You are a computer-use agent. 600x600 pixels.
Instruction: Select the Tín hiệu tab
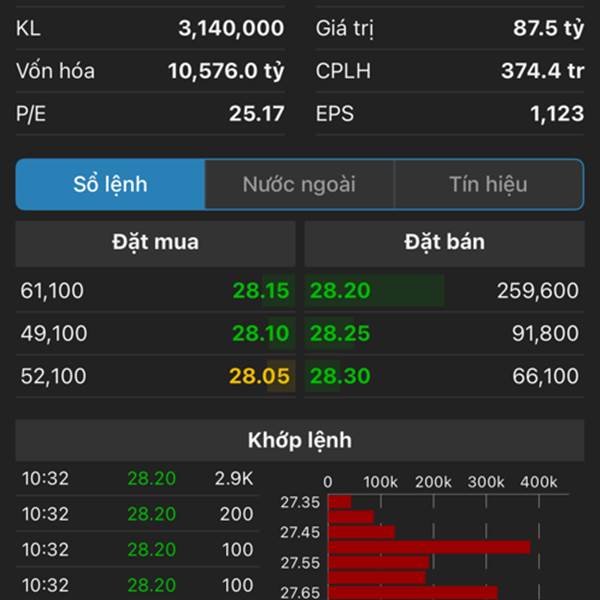tap(488, 185)
